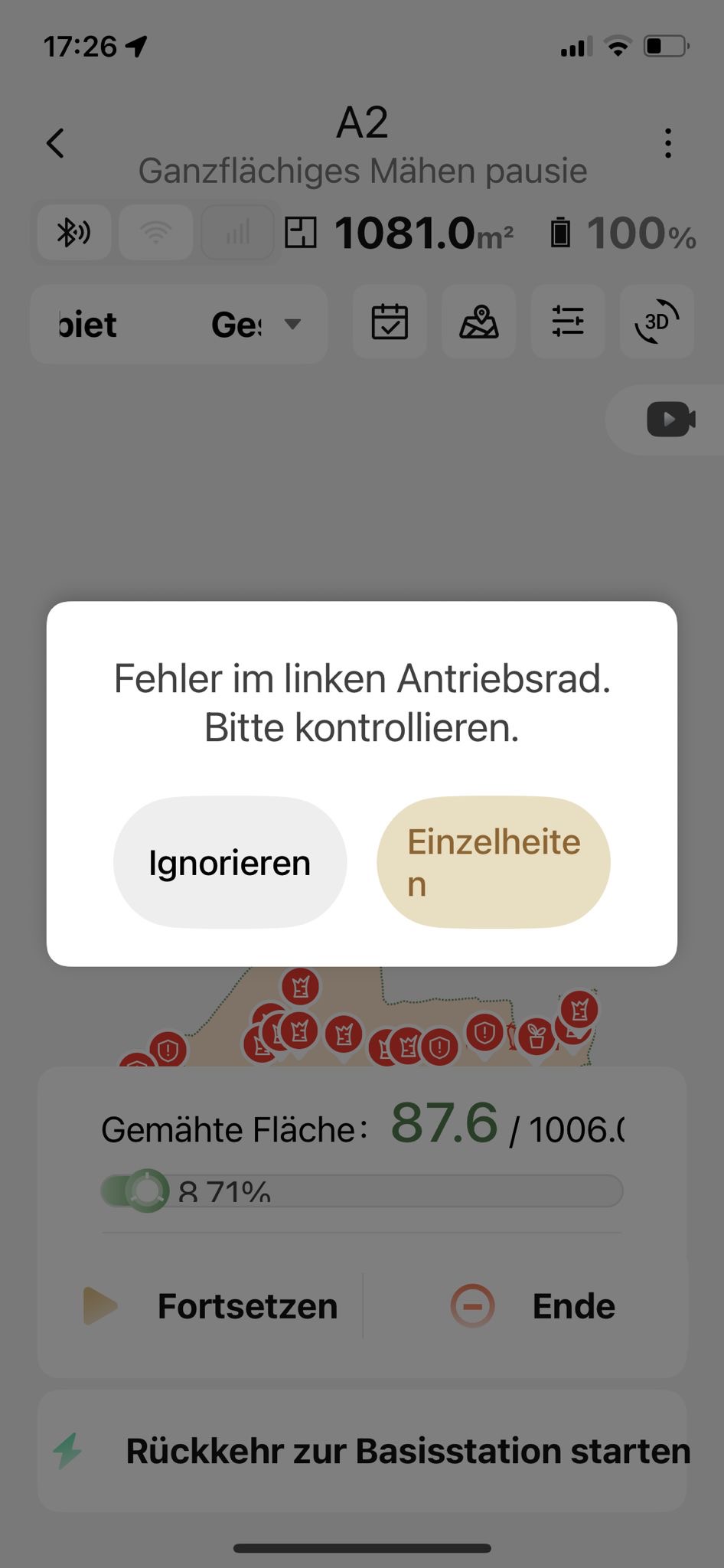Dismiss the error with Ignorieren
Screen dimensions: 724x1568
tap(230, 862)
